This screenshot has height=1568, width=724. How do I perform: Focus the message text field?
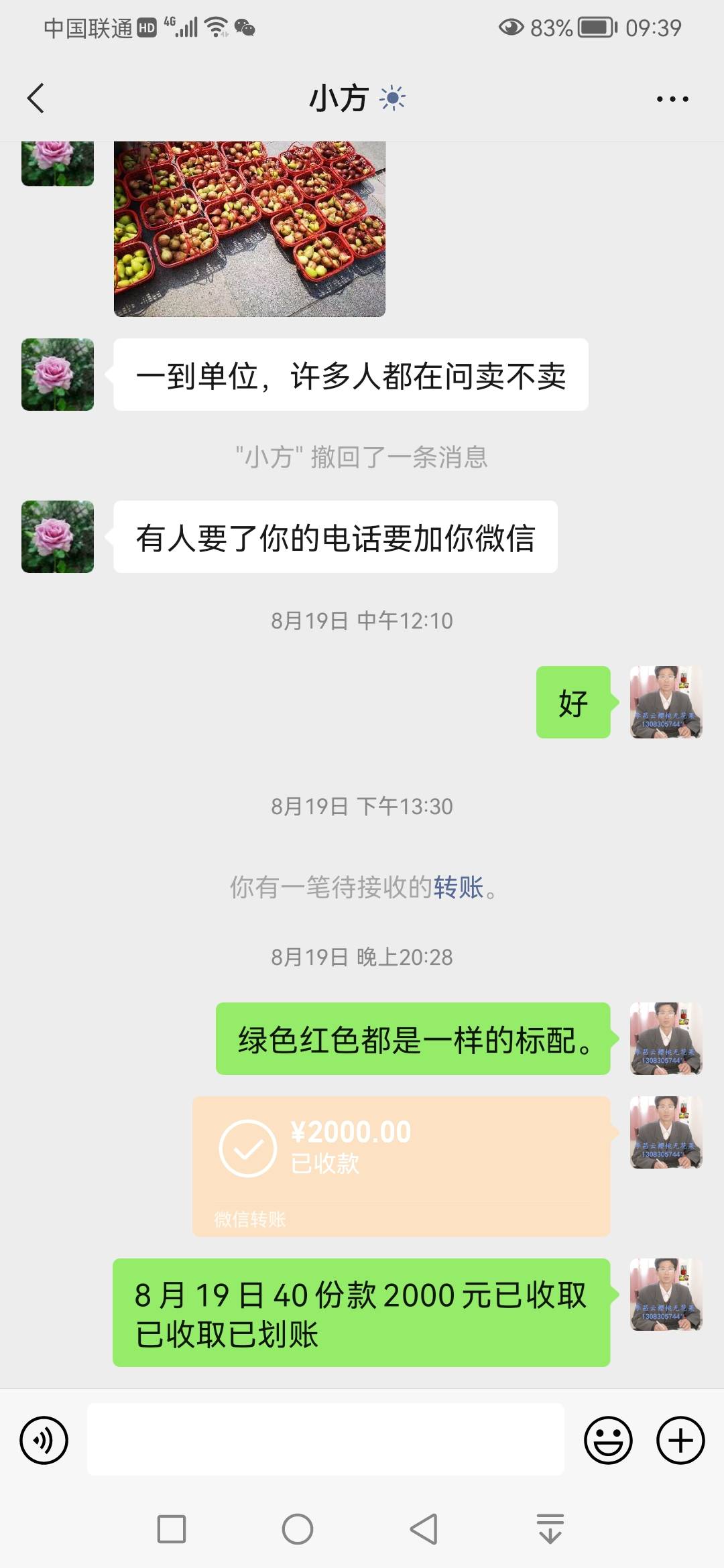(325, 1439)
